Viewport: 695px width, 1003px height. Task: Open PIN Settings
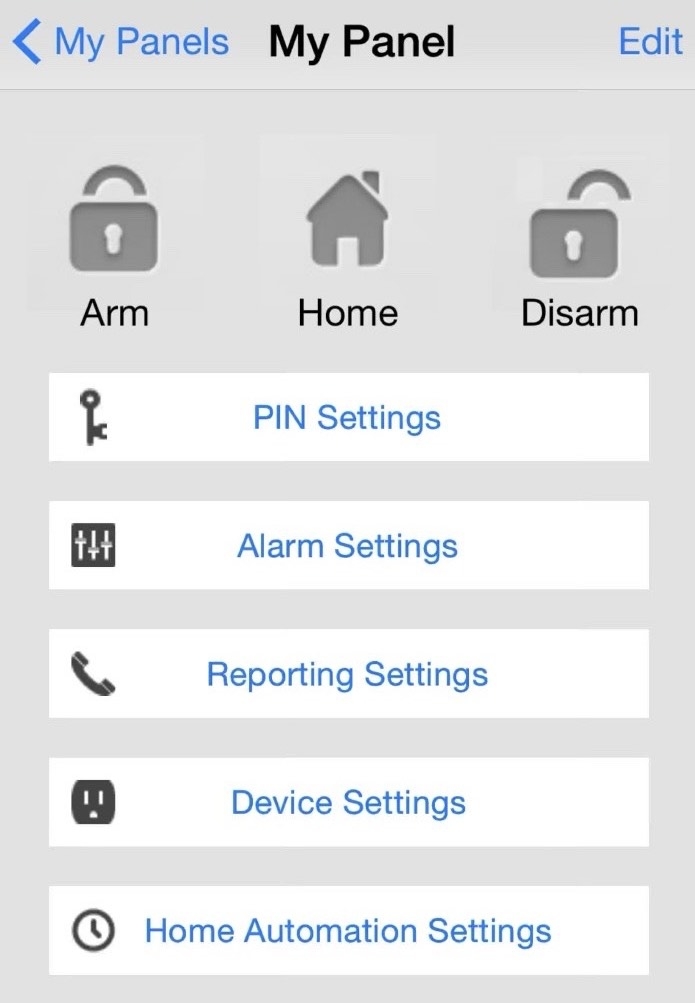click(x=348, y=417)
